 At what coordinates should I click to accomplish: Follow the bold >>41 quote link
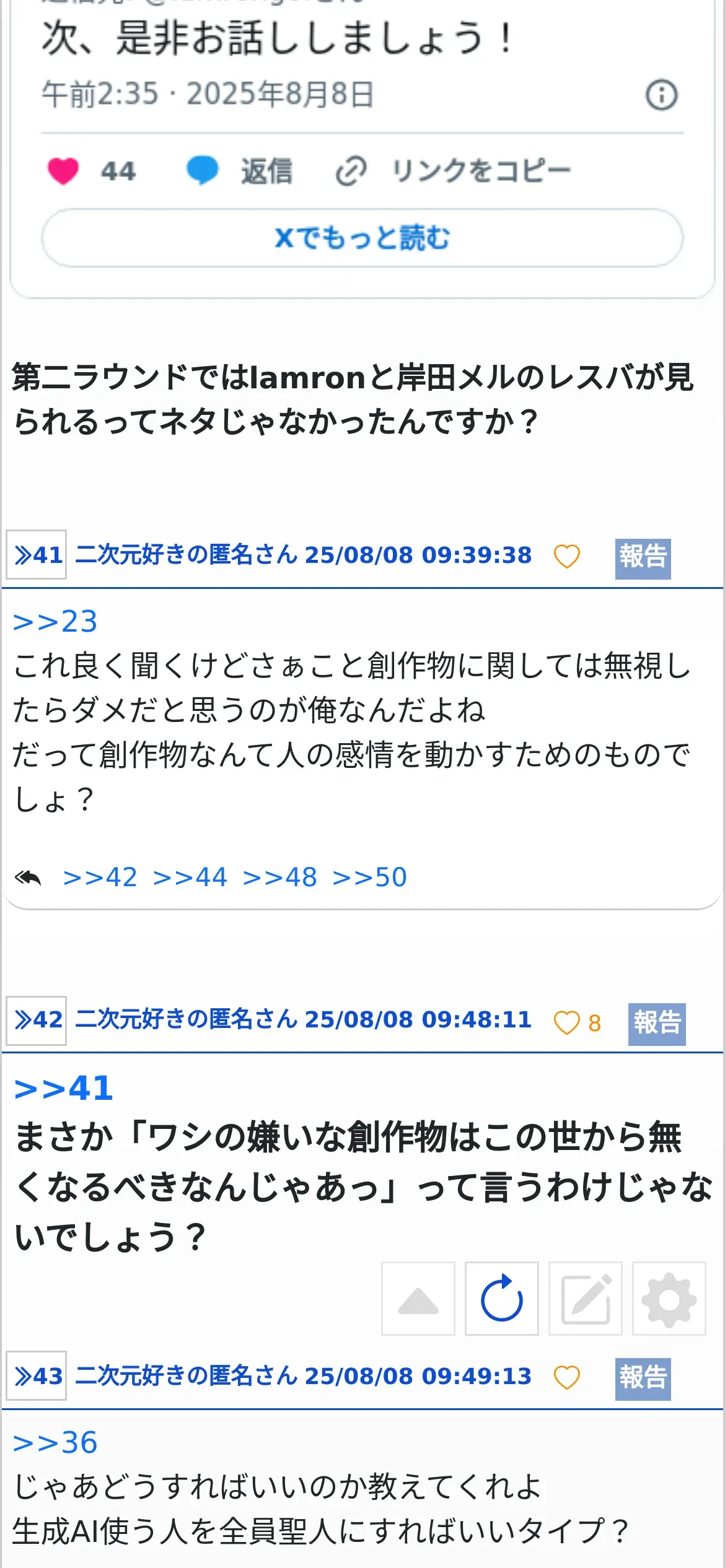64,1088
